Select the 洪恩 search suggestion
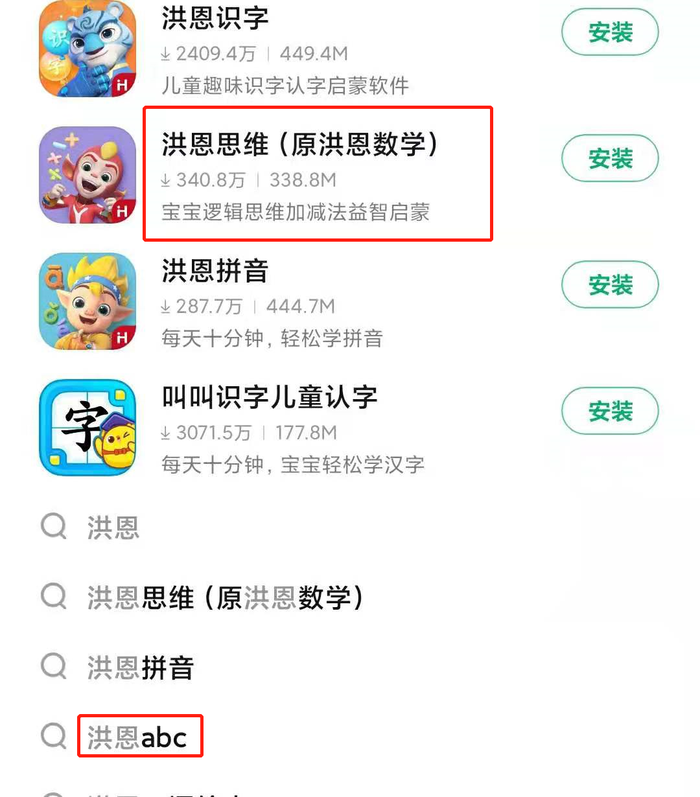The height and width of the screenshot is (797, 700). pyautogui.click(x=113, y=527)
